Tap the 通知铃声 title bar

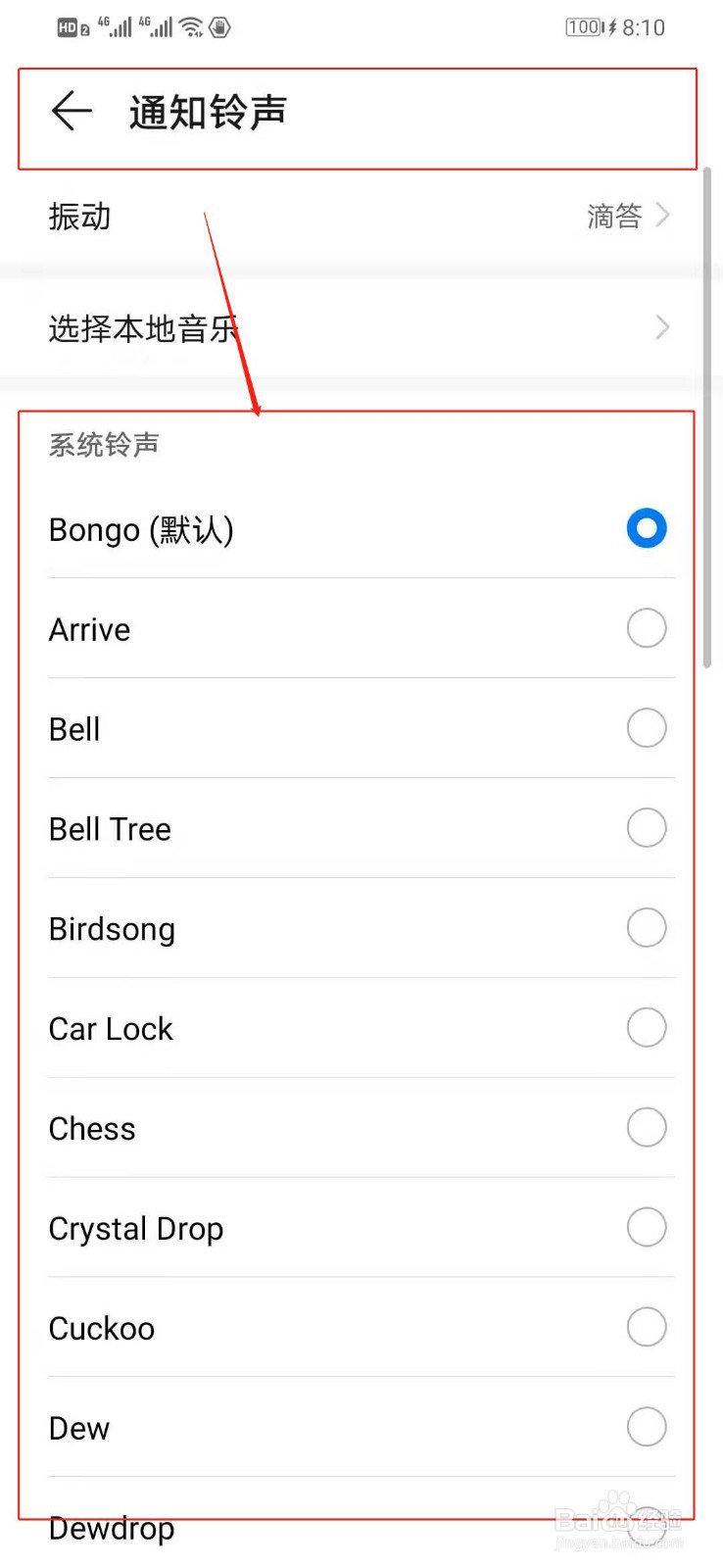tap(205, 111)
